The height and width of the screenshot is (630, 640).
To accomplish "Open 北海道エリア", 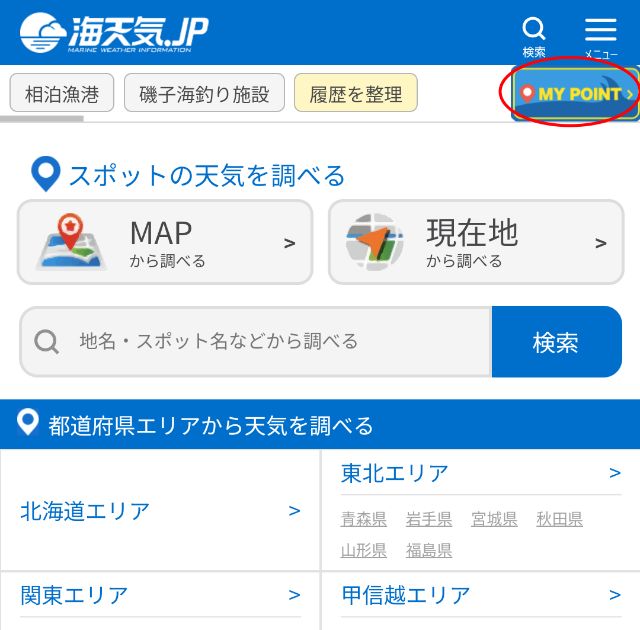I will click(x=160, y=511).
